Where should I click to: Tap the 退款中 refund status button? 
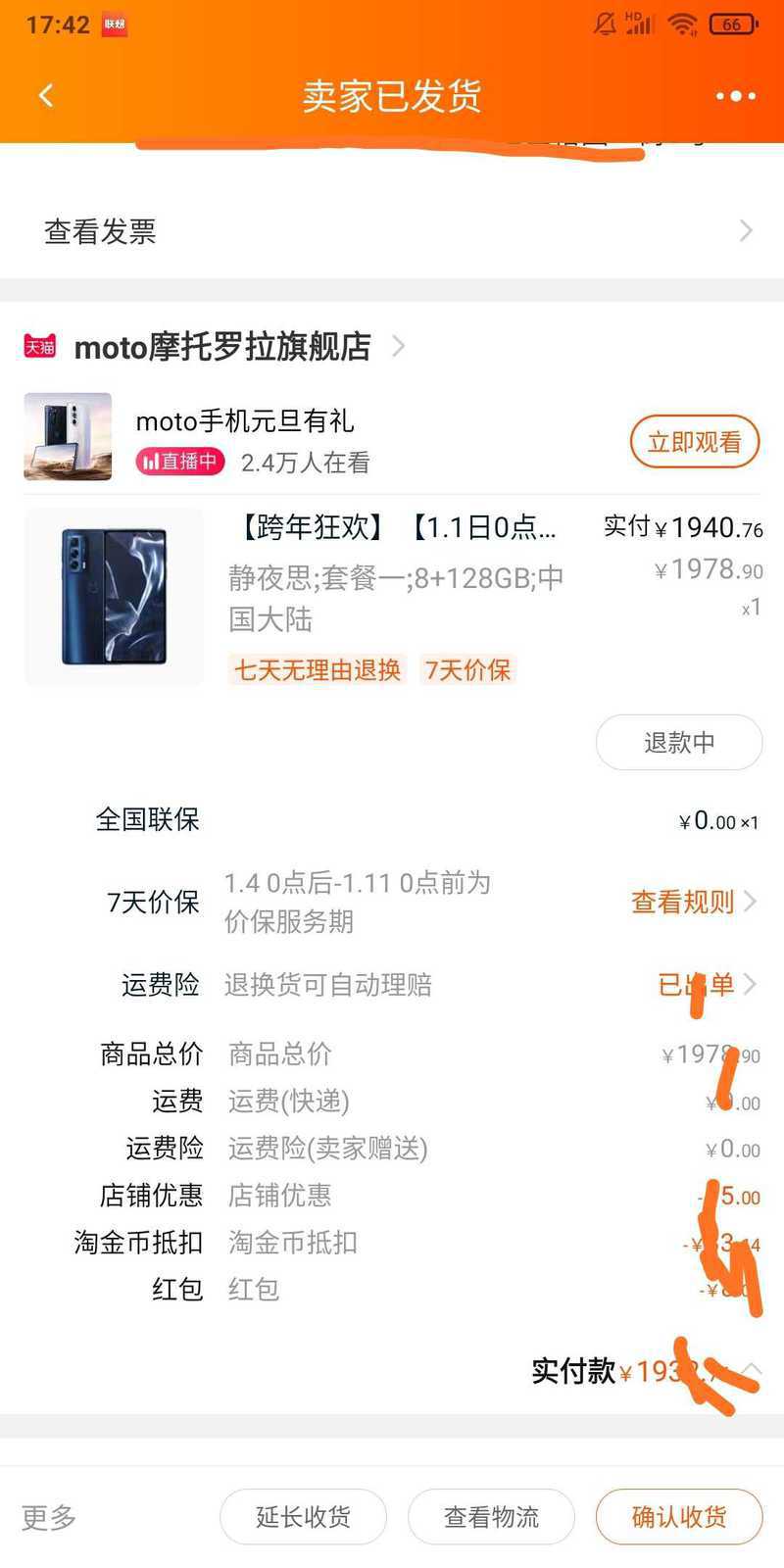pyautogui.click(x=679, y=743)
